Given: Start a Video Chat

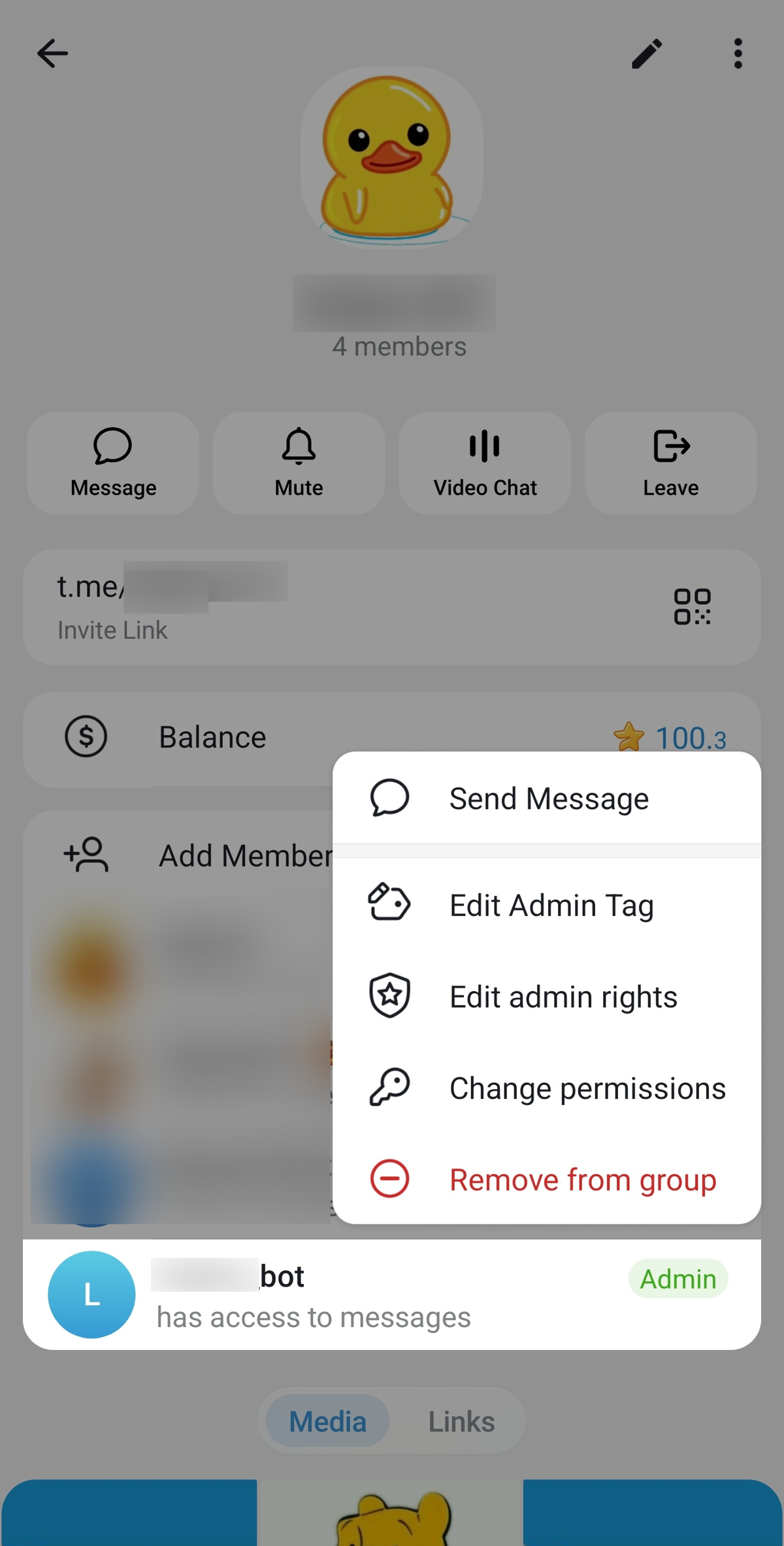Looking at the screenshot, I should (x=485, y=463).
